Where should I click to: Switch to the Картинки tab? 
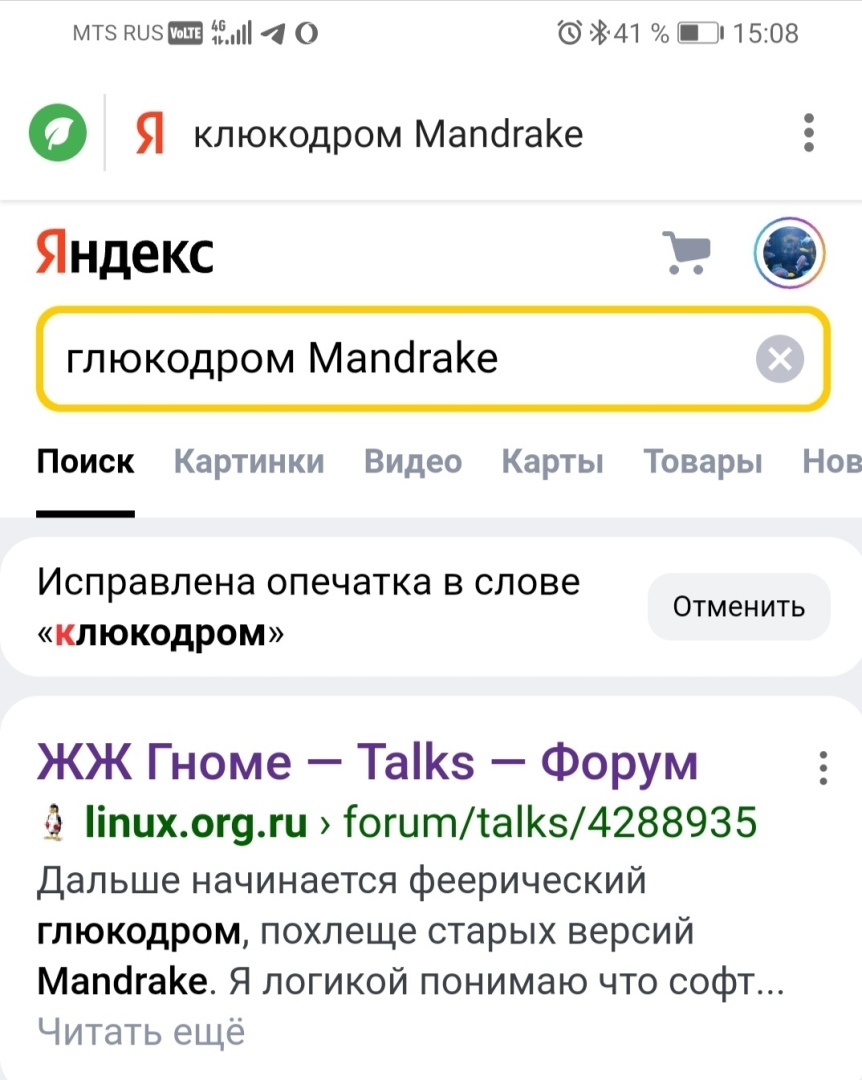pos(249,462)
